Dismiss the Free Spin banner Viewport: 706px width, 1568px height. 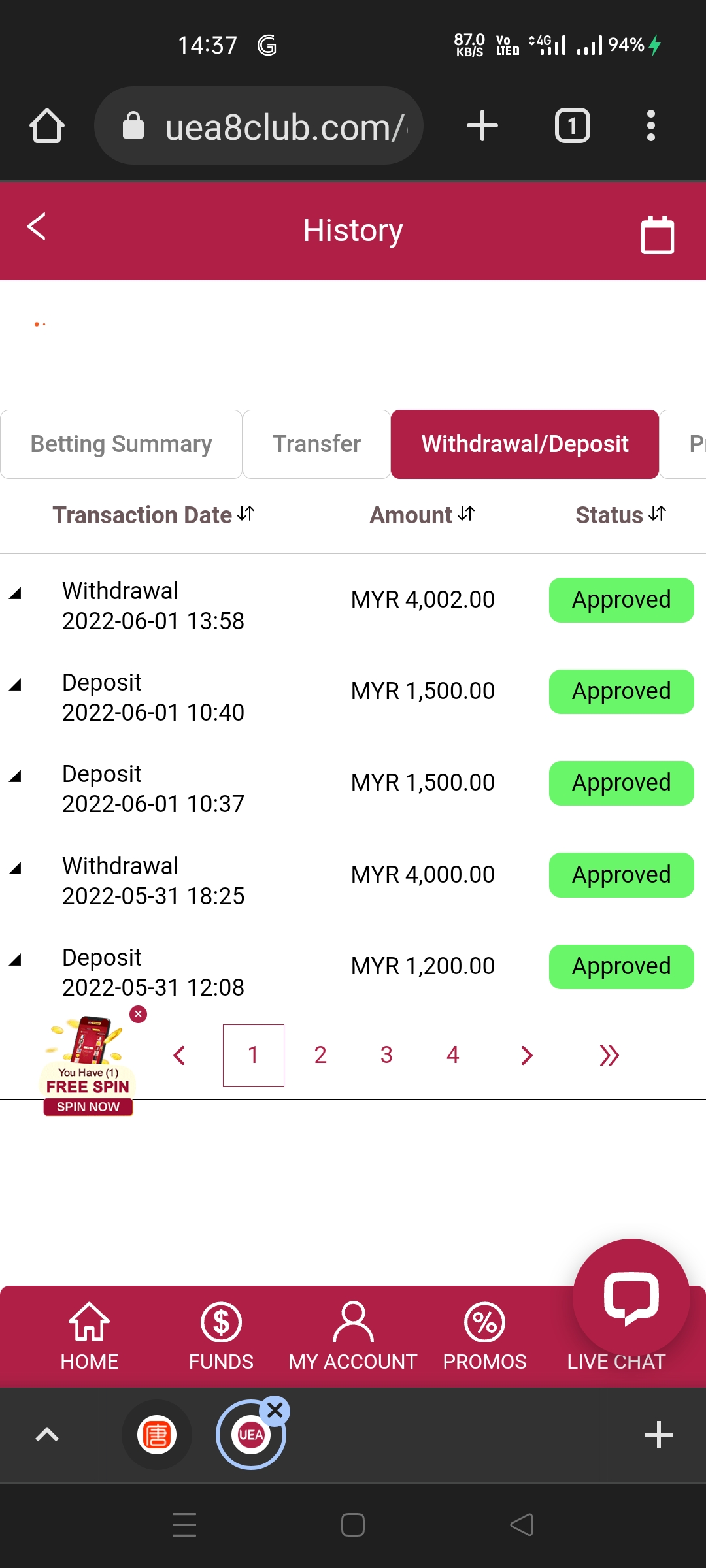coord(138,1014)
